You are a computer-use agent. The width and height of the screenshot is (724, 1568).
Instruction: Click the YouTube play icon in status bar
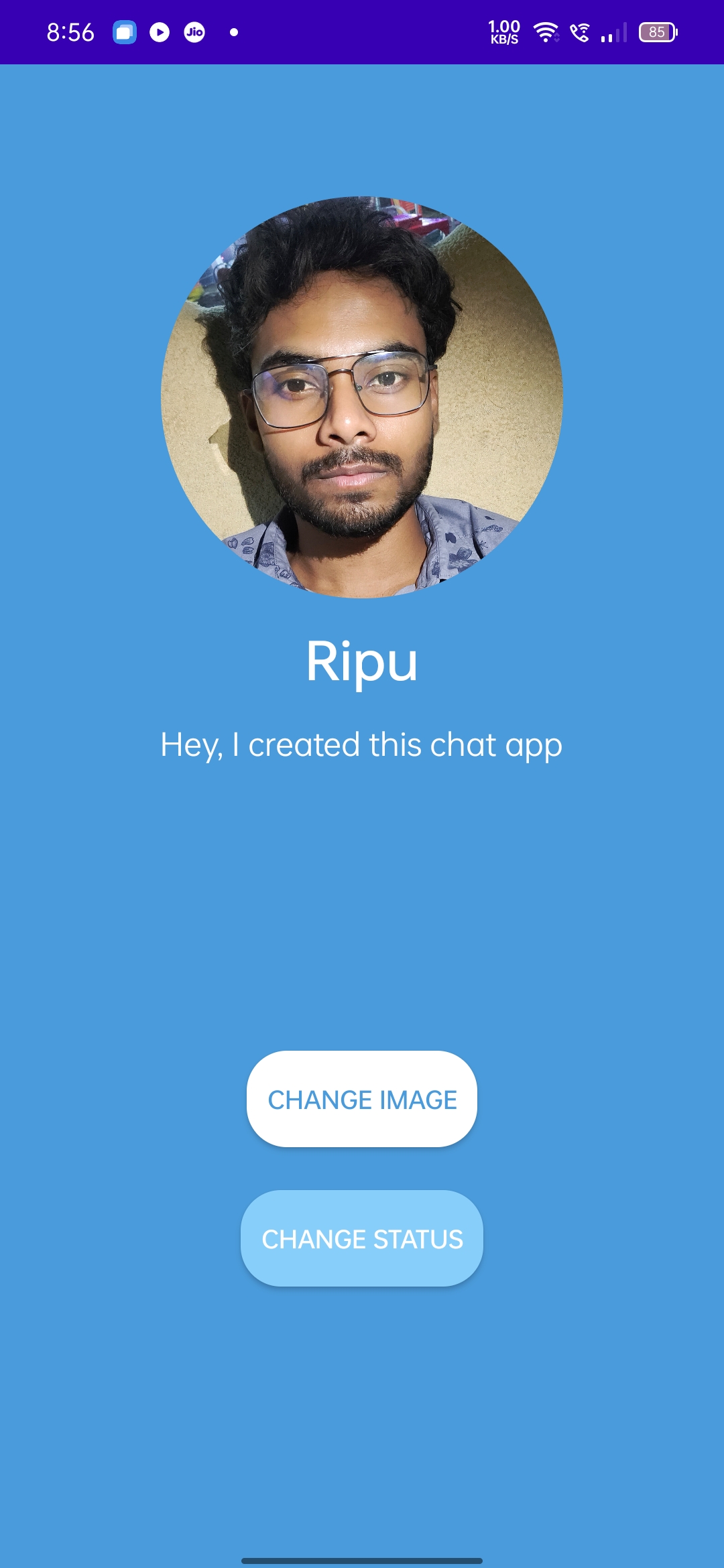click(159, 31)
